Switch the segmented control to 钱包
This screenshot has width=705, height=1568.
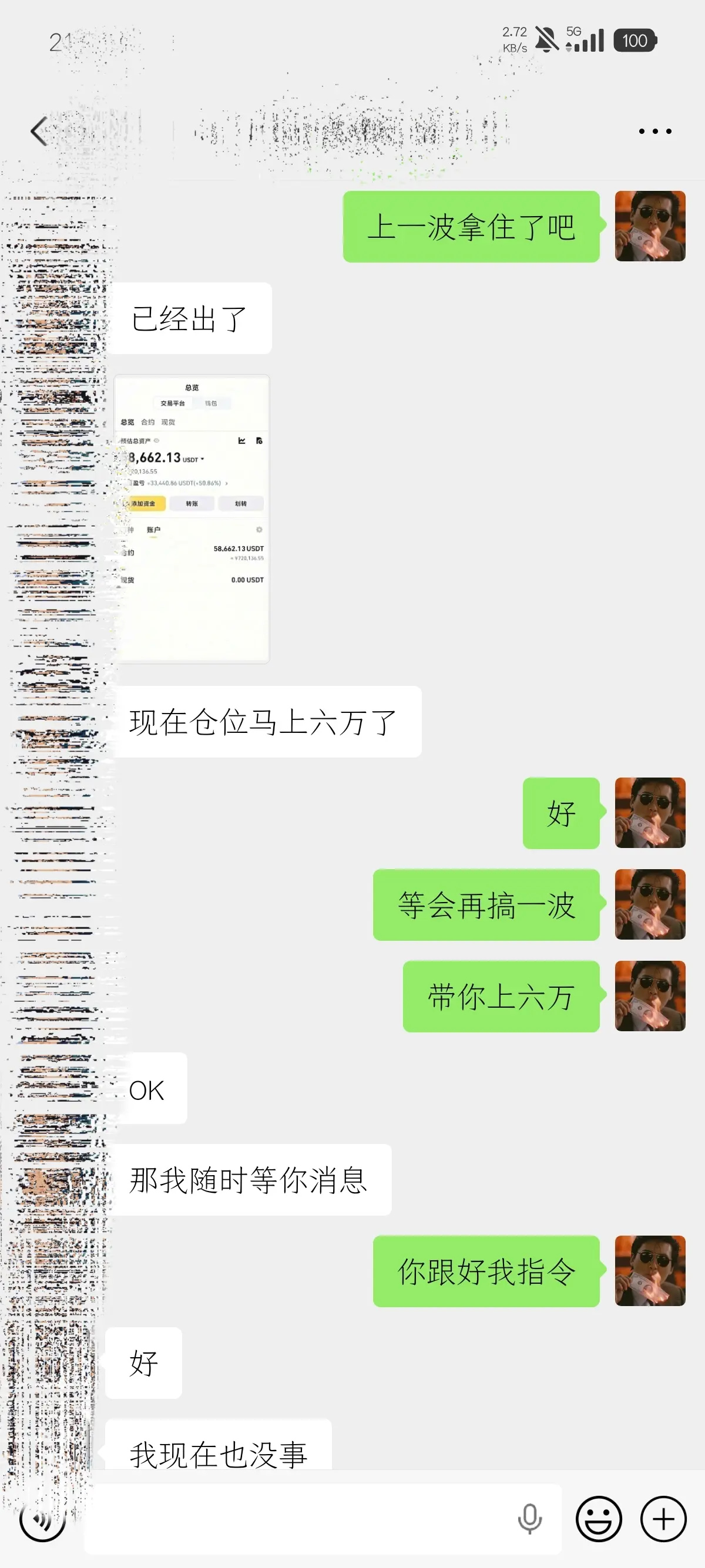tap(211, 403)
